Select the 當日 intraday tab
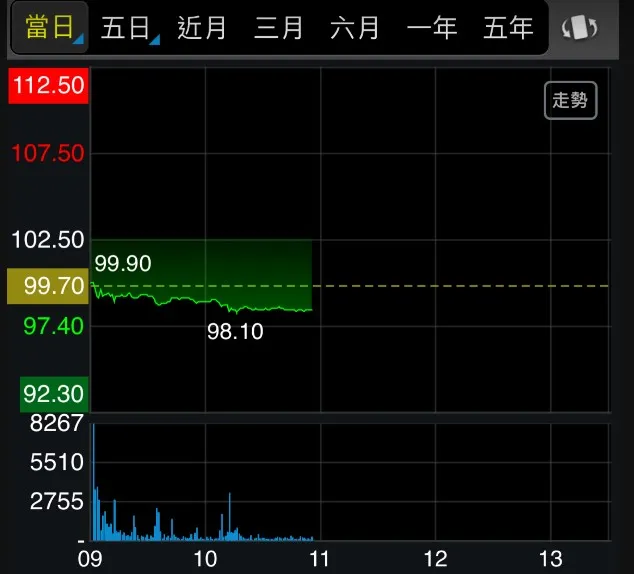 click(49, 27)
